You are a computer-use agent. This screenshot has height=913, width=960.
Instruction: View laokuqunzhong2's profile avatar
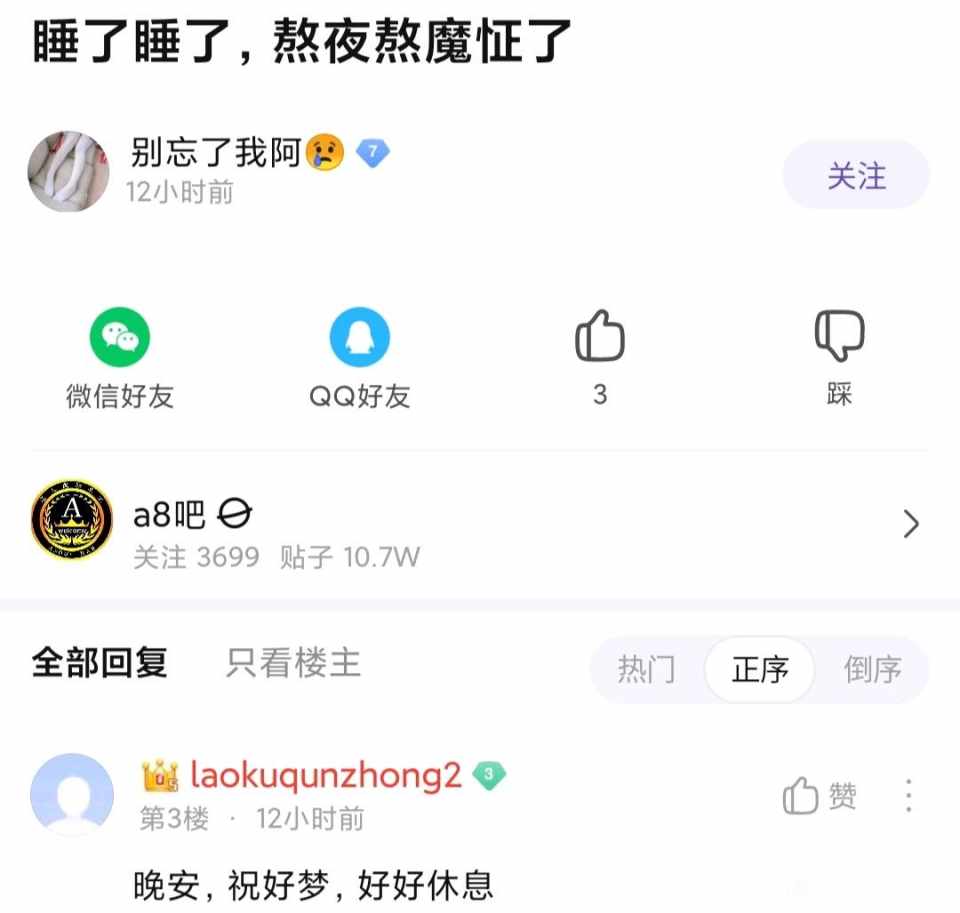tap(72, 794)
